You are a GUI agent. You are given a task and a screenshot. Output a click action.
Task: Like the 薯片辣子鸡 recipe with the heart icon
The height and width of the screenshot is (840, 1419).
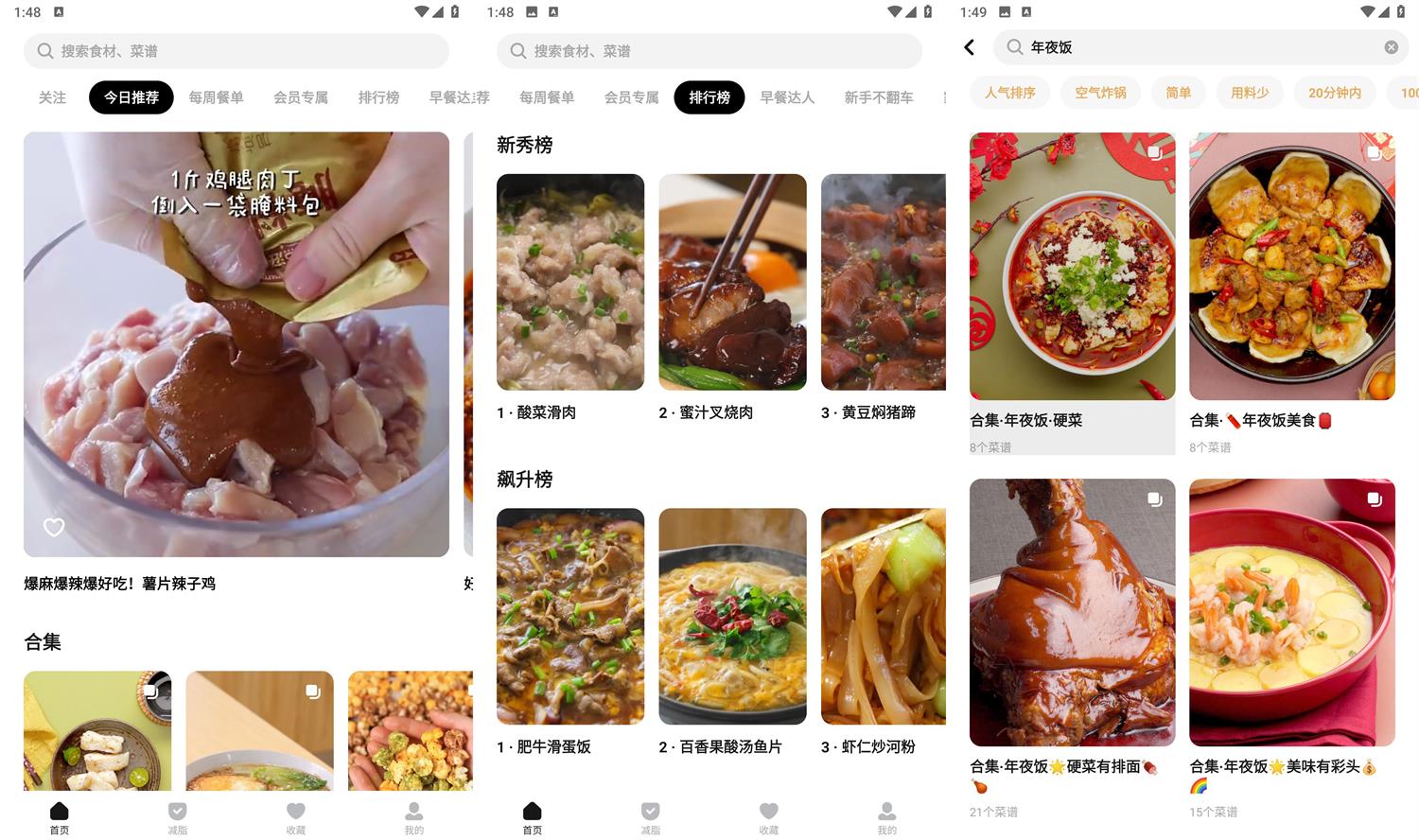[54, 527]
